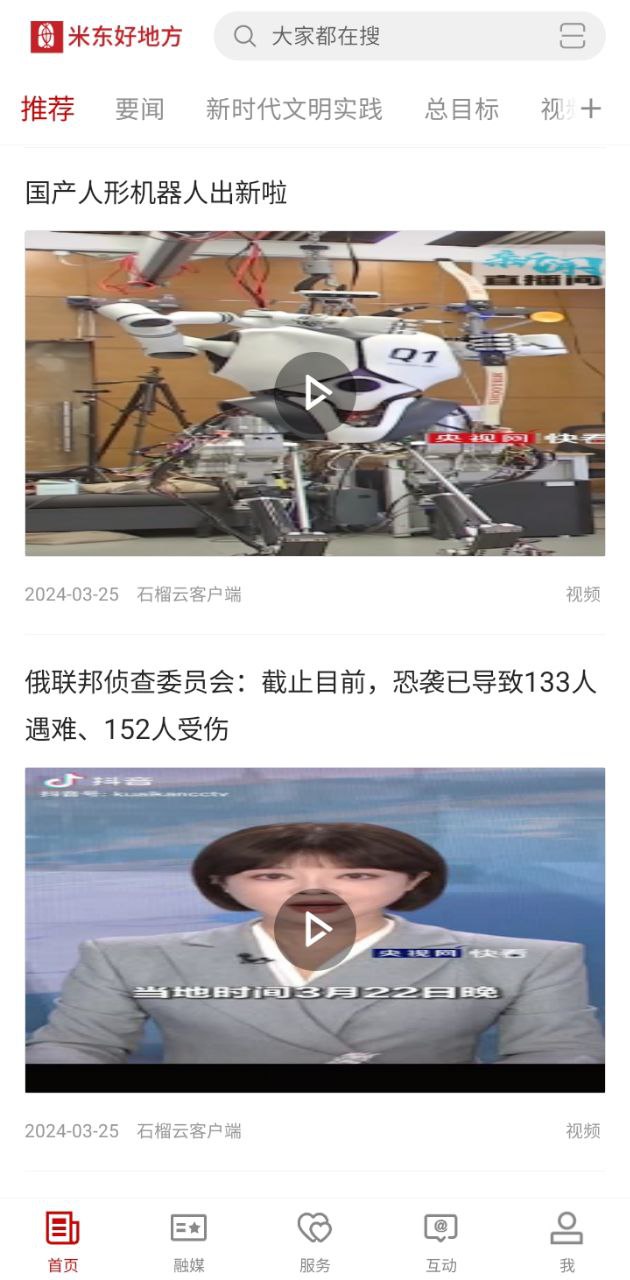Go to the 融媒 bottom tab

[189, 1241]
